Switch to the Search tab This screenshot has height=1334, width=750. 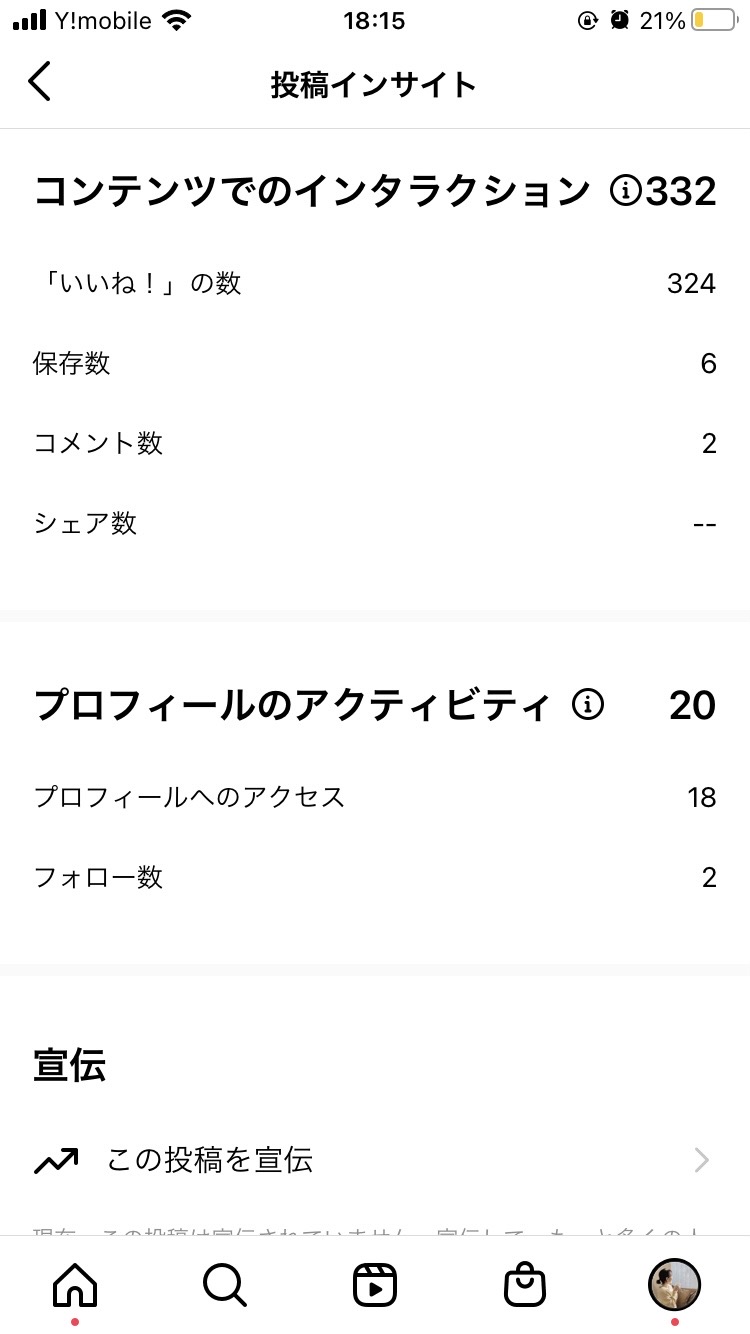(x=225, y=1285)
